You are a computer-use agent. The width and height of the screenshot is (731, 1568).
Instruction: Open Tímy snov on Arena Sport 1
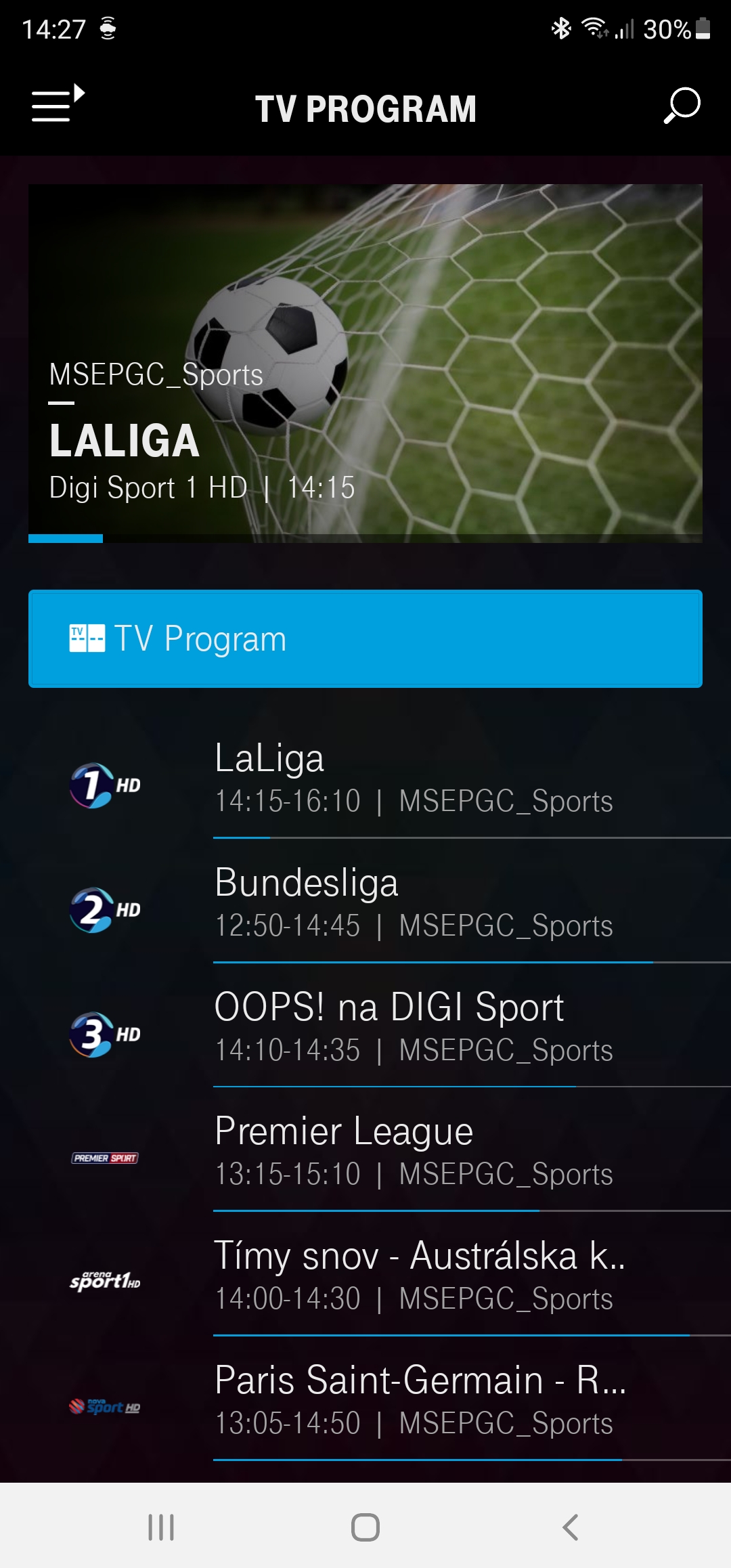coord(413,1277)
